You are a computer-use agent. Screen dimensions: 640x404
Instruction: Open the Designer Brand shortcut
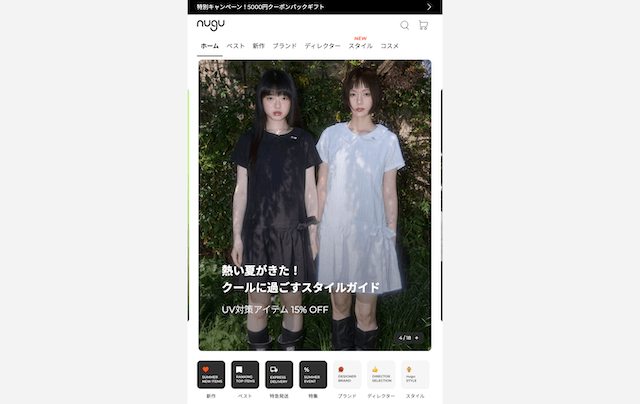click(347, 374)
